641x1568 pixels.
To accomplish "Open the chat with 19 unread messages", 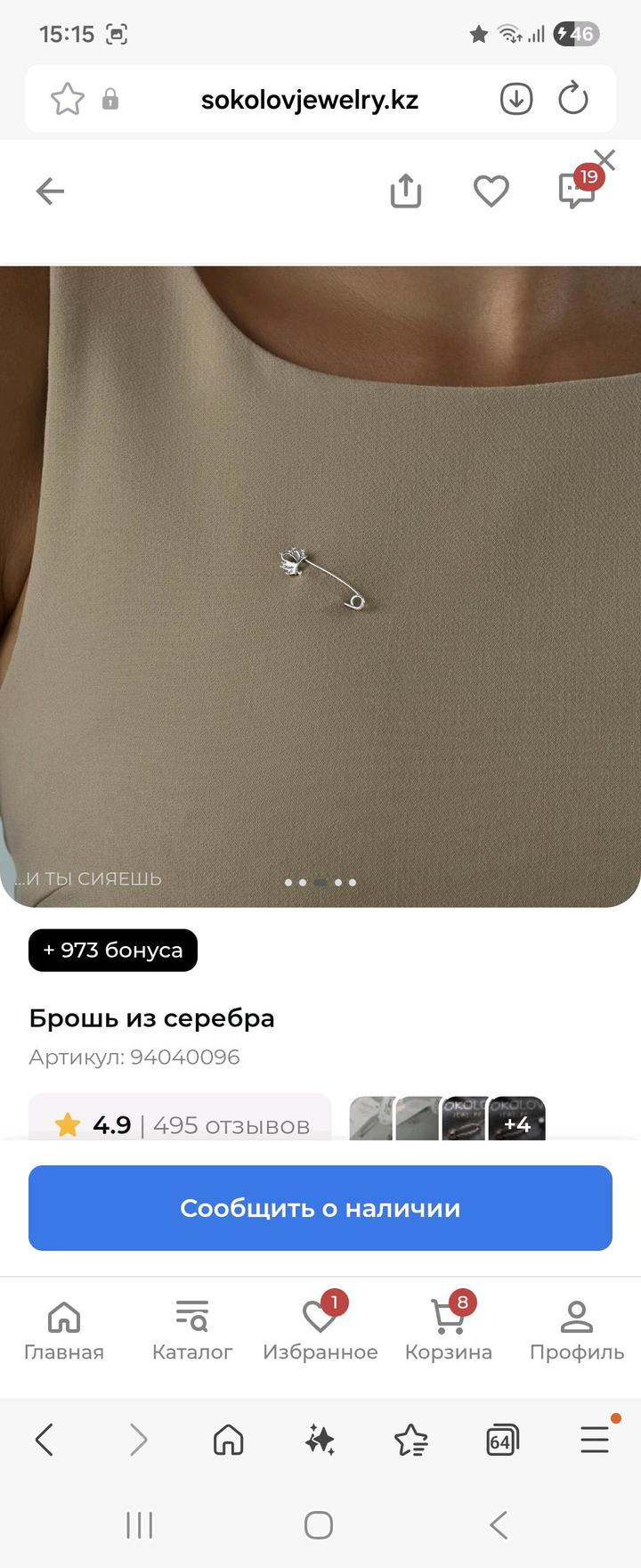I will 577,190.
